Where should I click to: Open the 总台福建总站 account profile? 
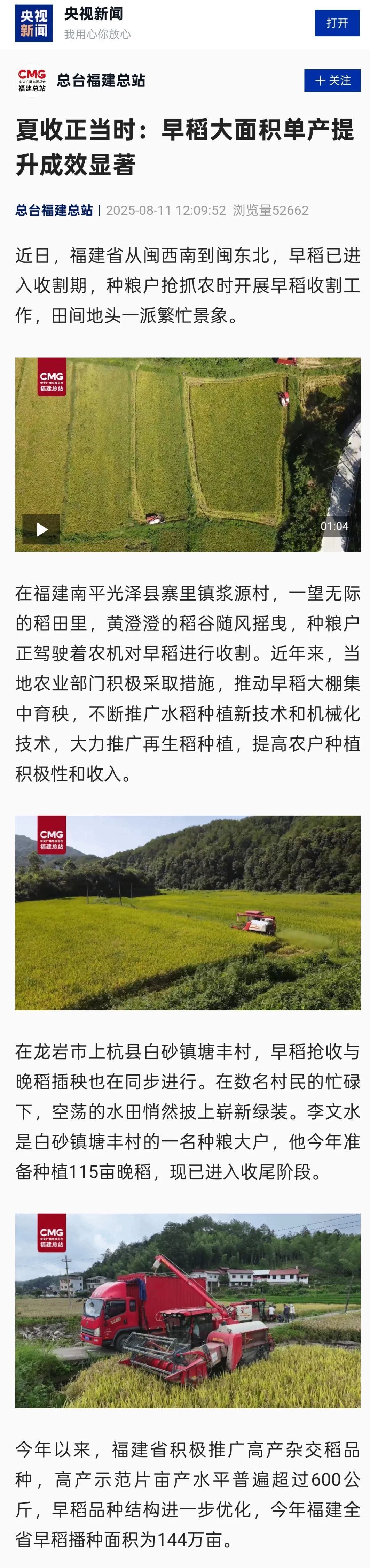click(101, 81)
